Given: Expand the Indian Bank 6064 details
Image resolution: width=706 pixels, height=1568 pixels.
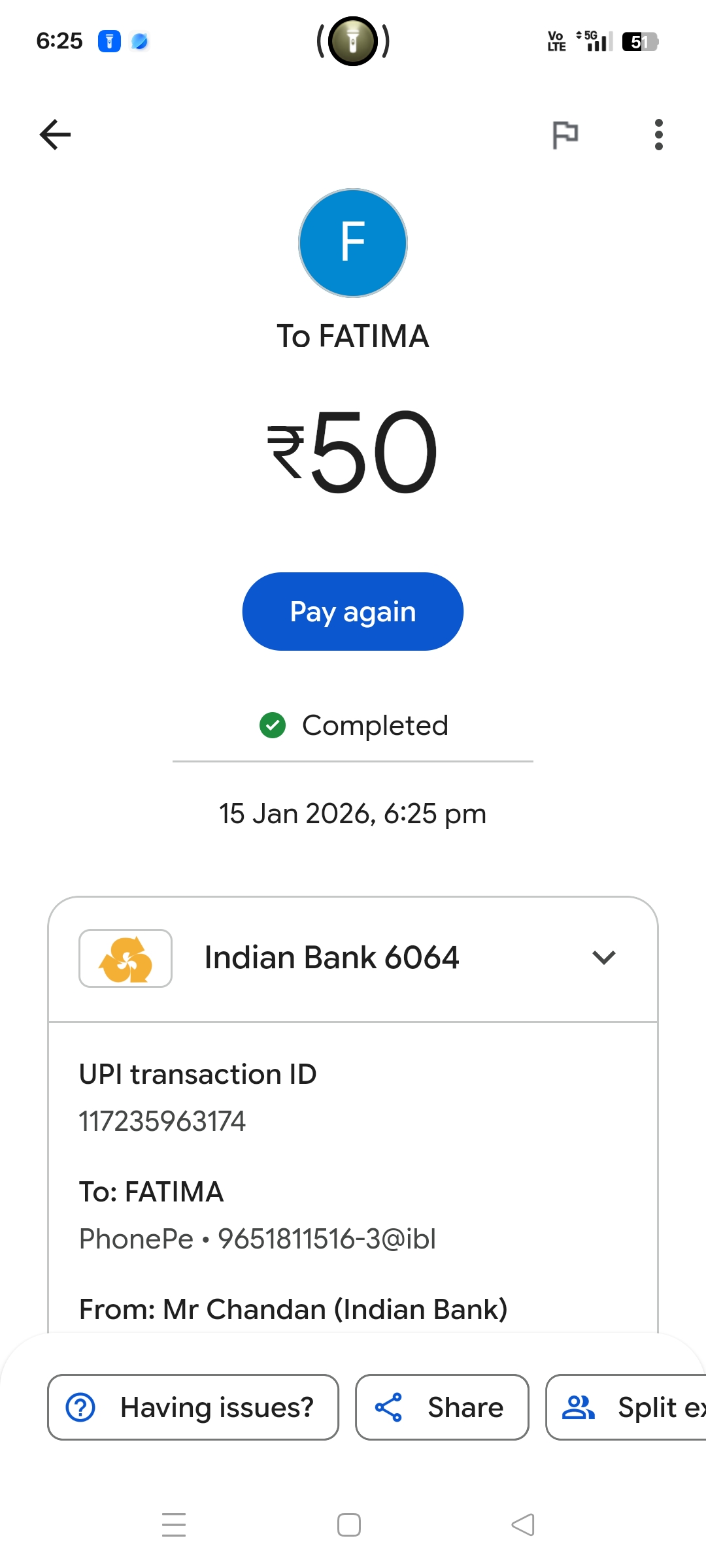Looking at the screenshot, I should [603, 958].
